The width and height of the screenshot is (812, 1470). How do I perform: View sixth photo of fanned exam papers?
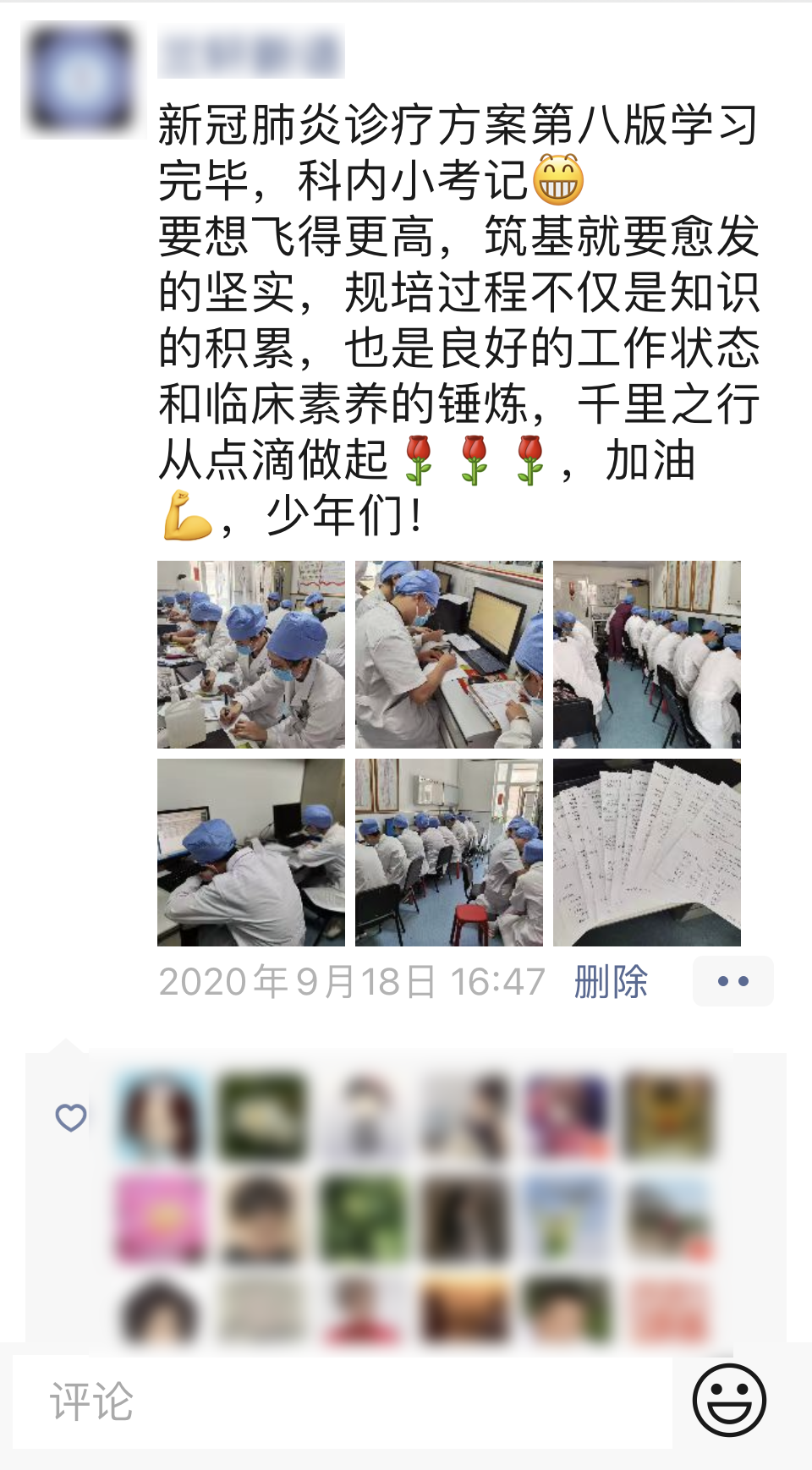point(647,852)
